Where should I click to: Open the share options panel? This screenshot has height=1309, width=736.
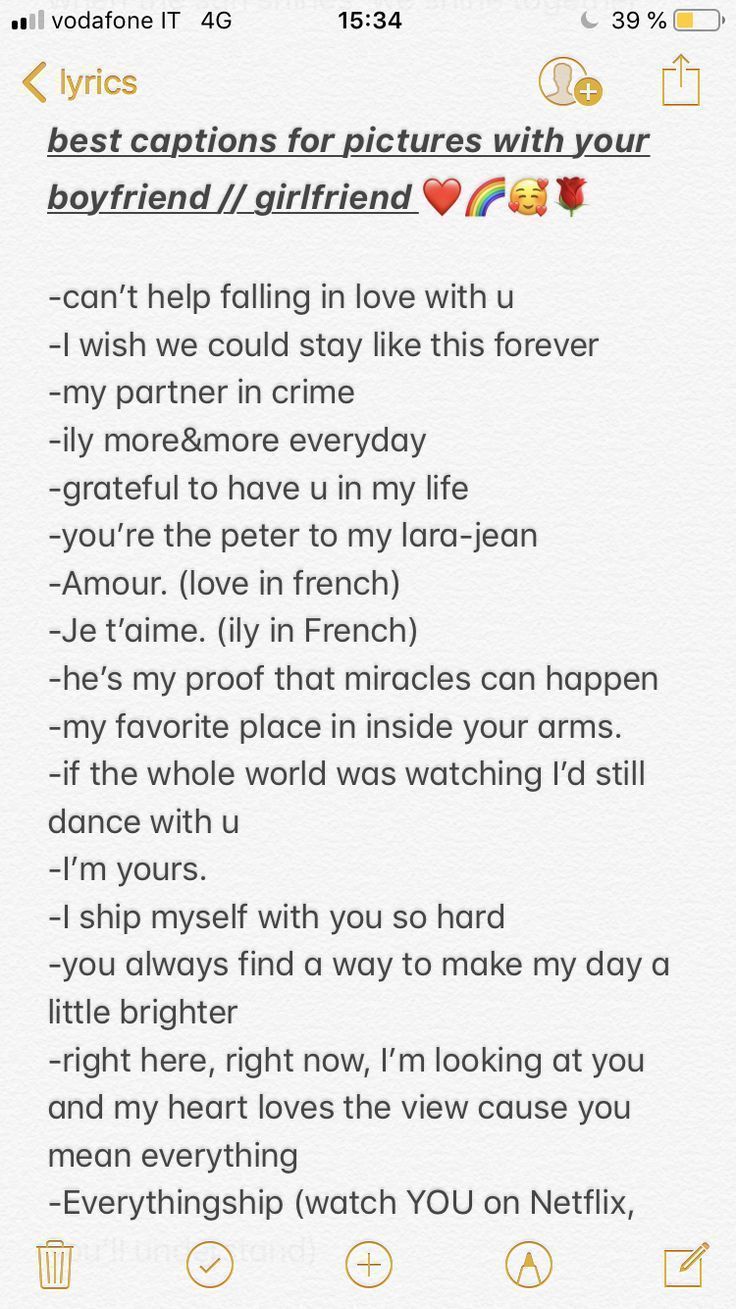click(681, 81)
